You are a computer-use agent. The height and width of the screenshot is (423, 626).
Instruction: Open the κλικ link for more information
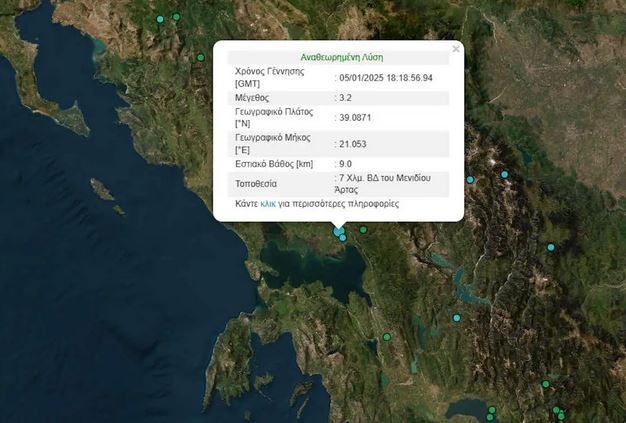tap(268, 204)
